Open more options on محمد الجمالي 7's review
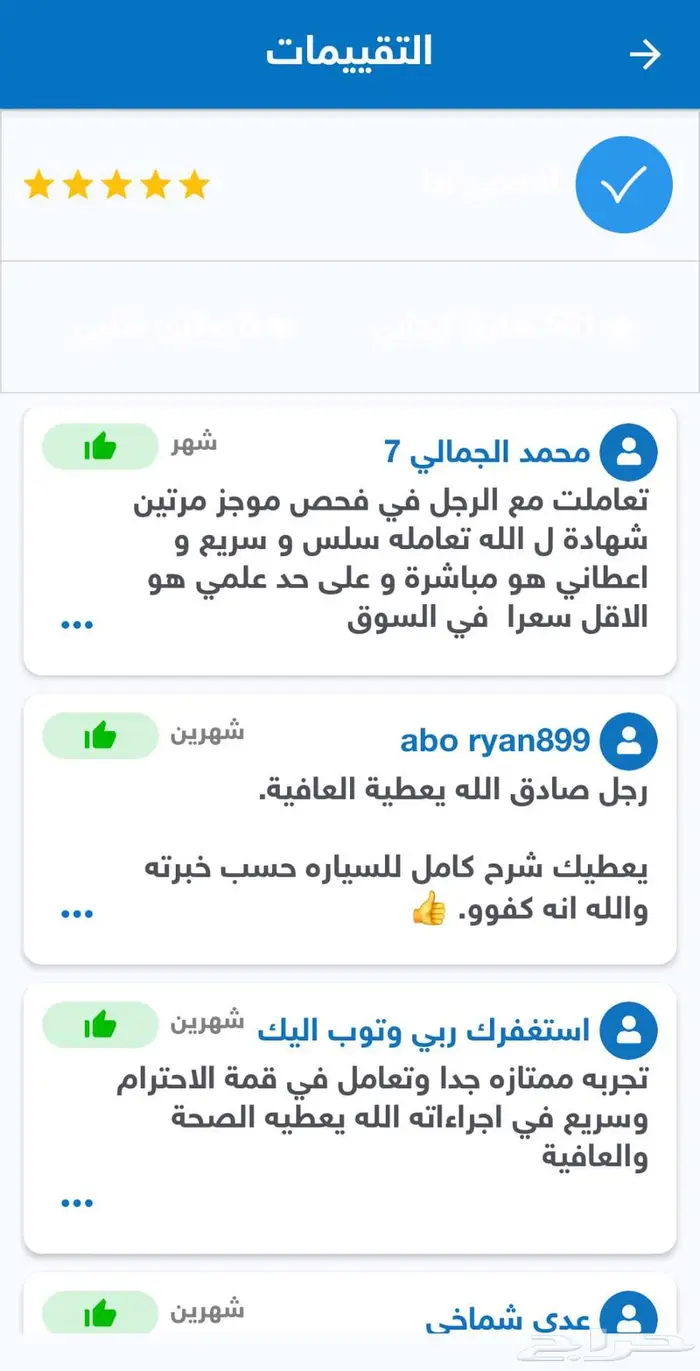This screenshot has width=700, height=1371. pos(77,625)
